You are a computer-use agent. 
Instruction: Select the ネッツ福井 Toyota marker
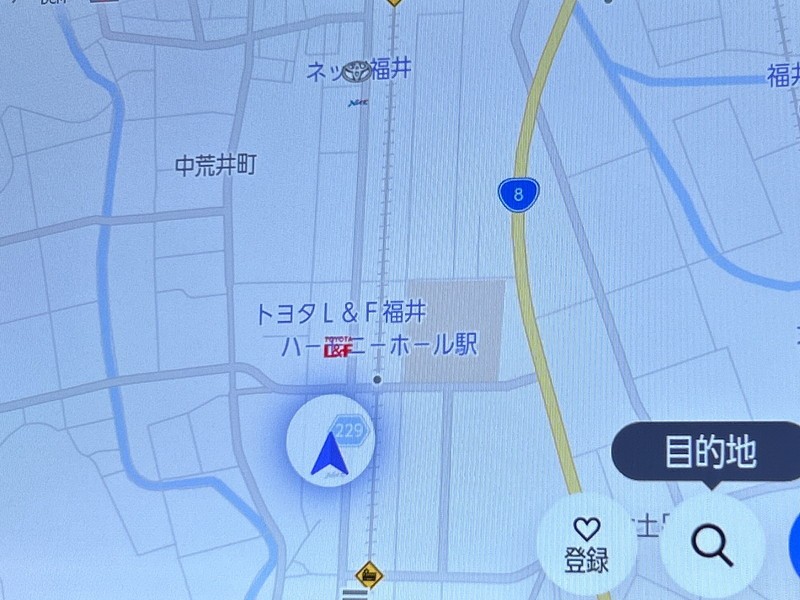pos(357,72)
